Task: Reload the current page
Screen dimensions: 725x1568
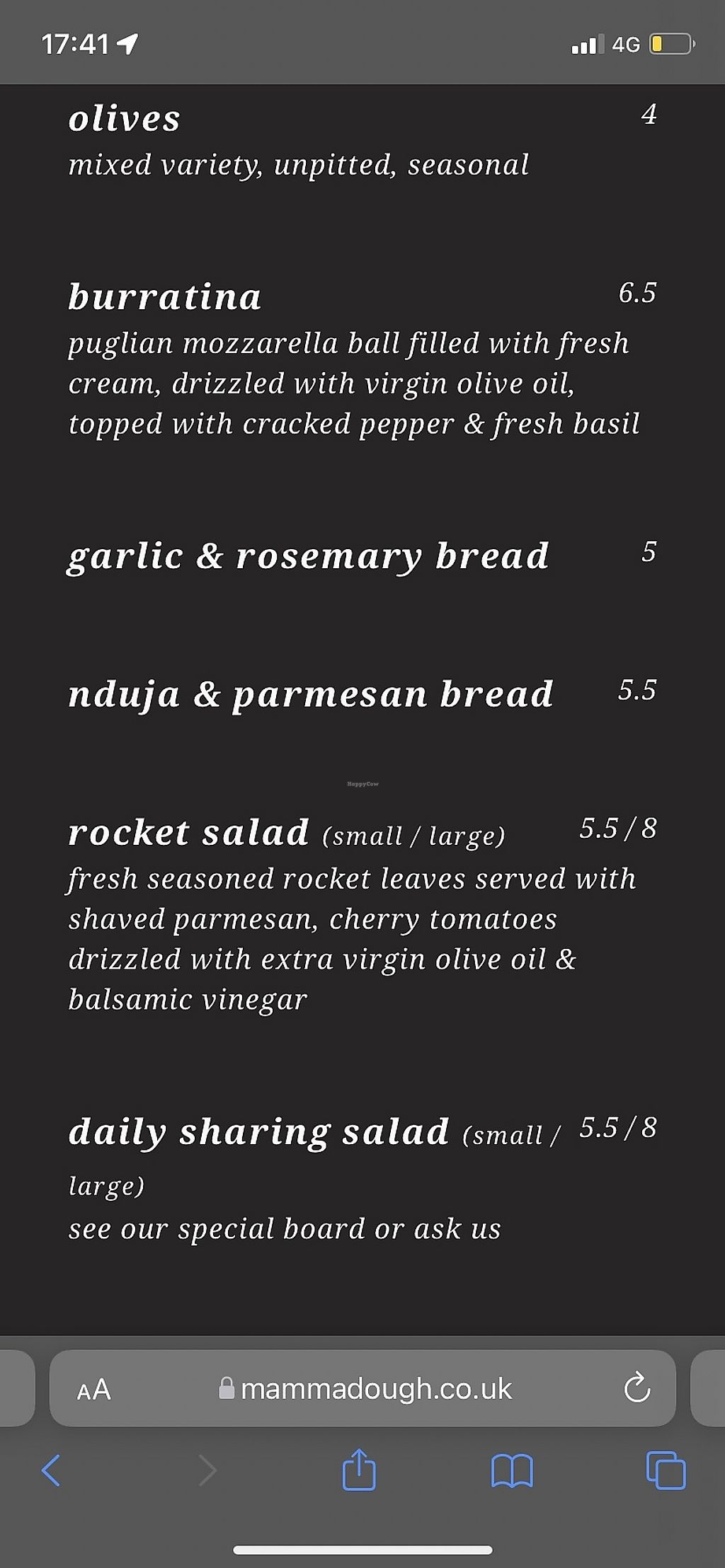Action: pyautogui.click(x=636, y=1388)
